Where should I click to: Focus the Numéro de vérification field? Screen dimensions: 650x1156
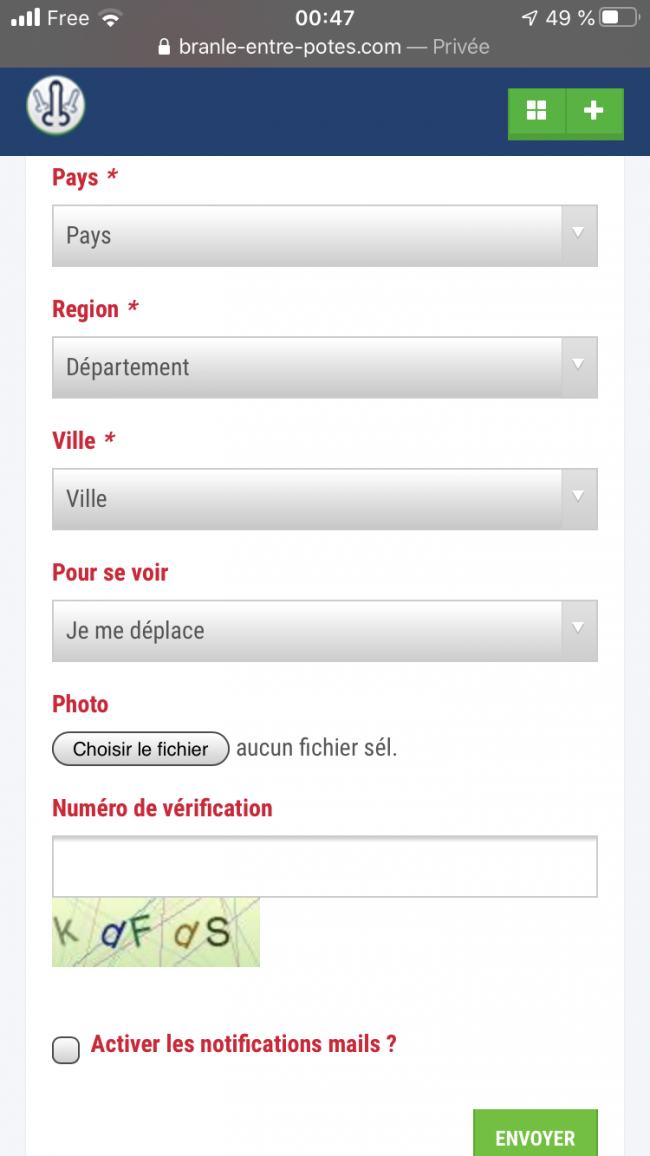[324, 867]
